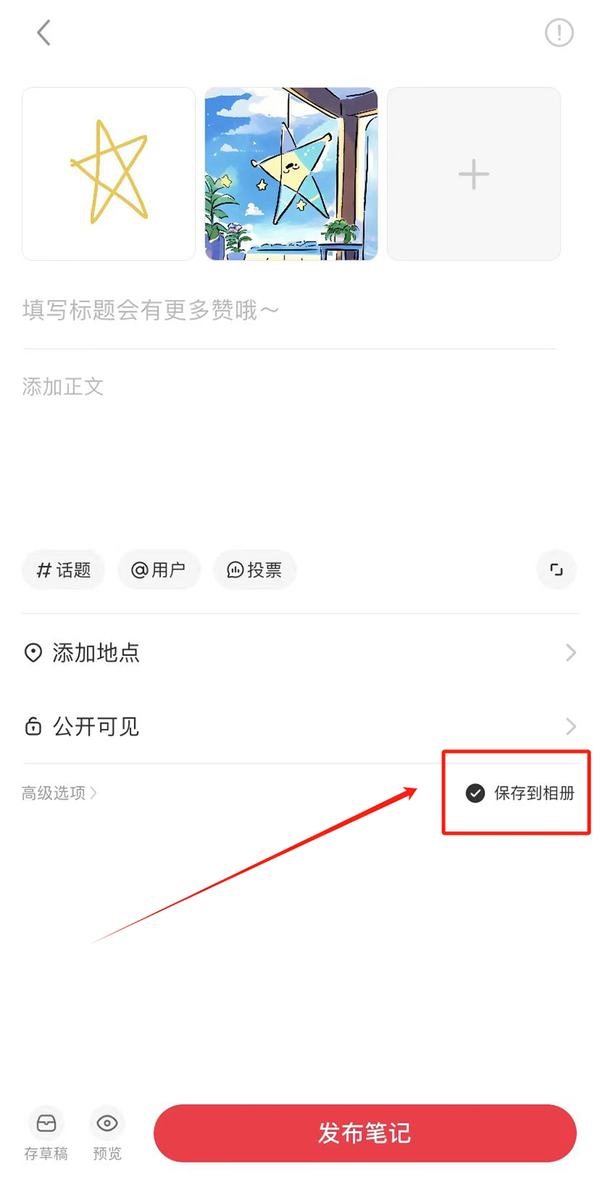600x1179 pixels.
Task: Open the hand-drawn yellow star image
Action: coord(109,174)
